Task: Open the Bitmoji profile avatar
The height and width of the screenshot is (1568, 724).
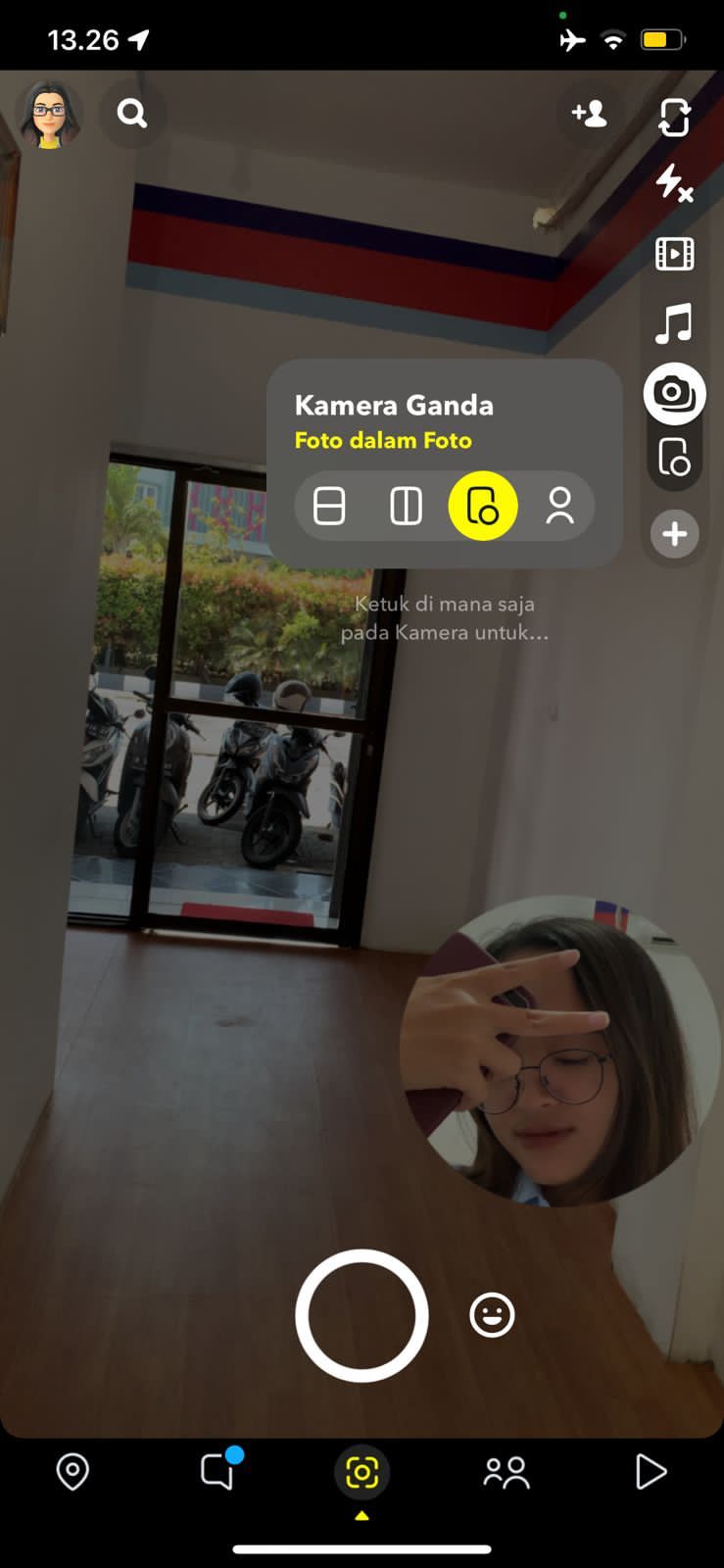Action: [48, 115]
